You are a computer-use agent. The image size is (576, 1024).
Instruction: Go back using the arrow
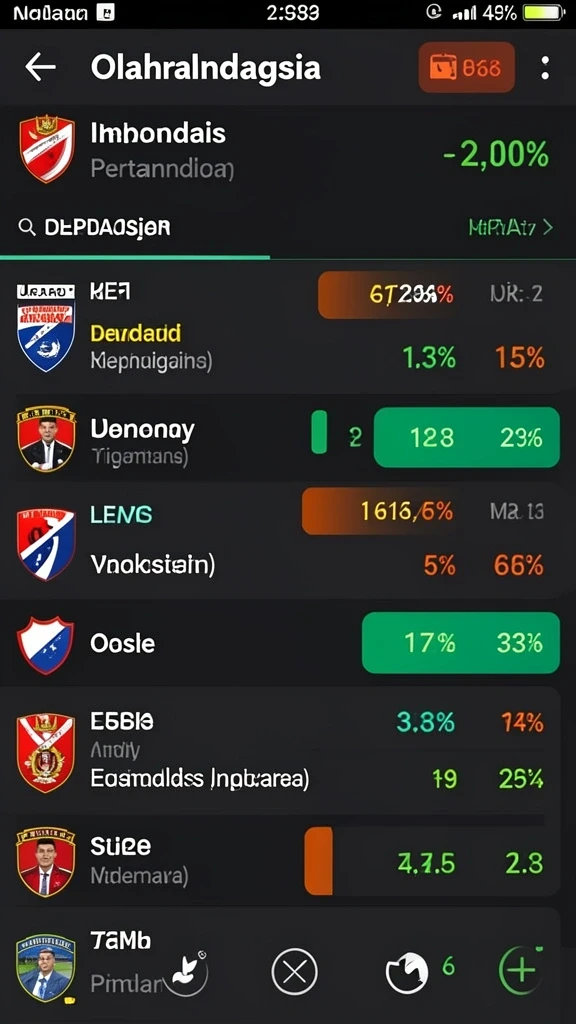[40, 67]
